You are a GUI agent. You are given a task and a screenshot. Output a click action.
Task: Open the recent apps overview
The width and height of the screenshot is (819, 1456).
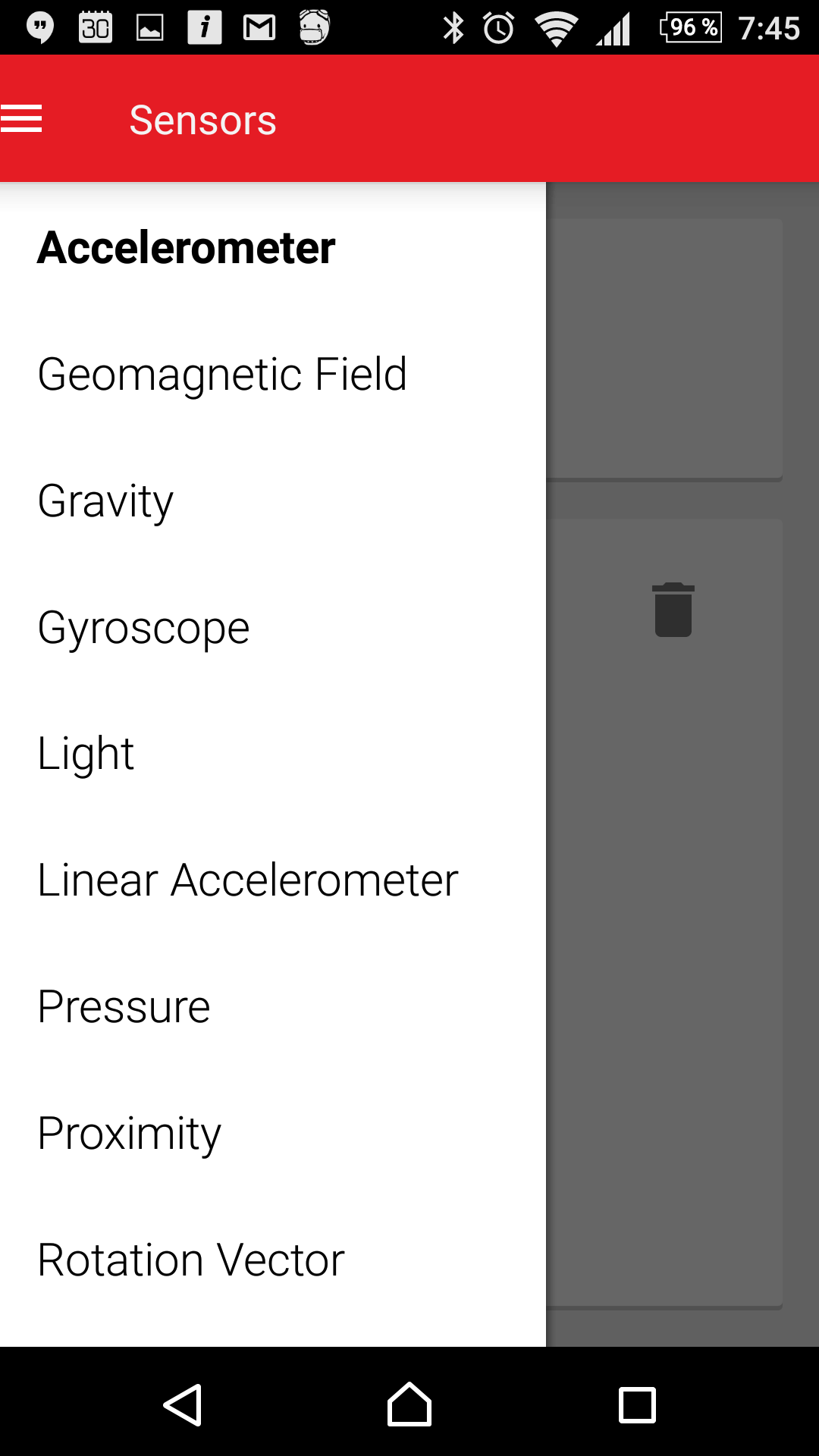(x=637, y=1404)
